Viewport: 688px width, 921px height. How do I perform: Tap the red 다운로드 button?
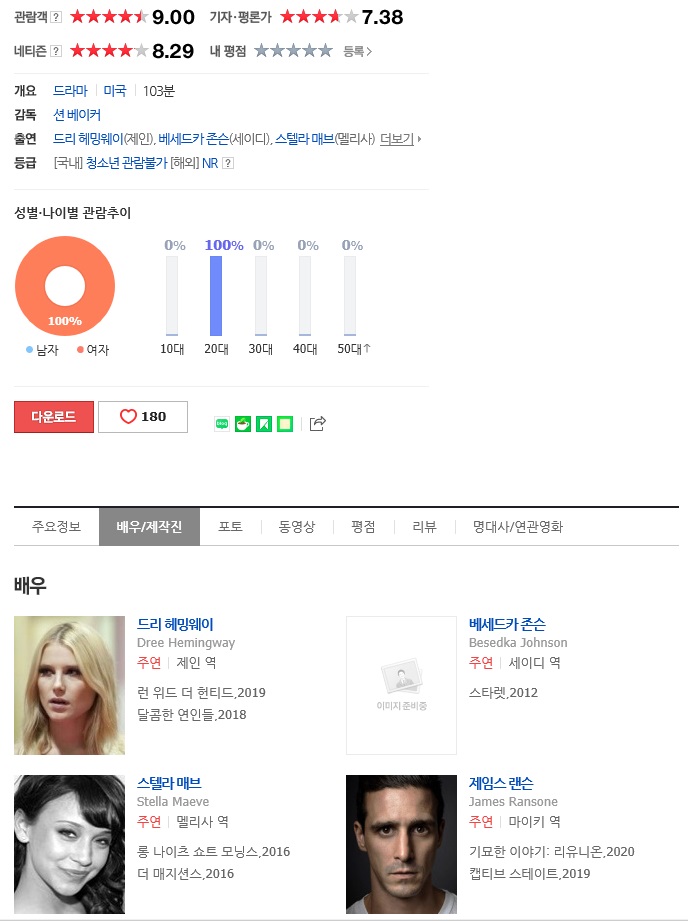pyautogui.click(x=54, y=417)
